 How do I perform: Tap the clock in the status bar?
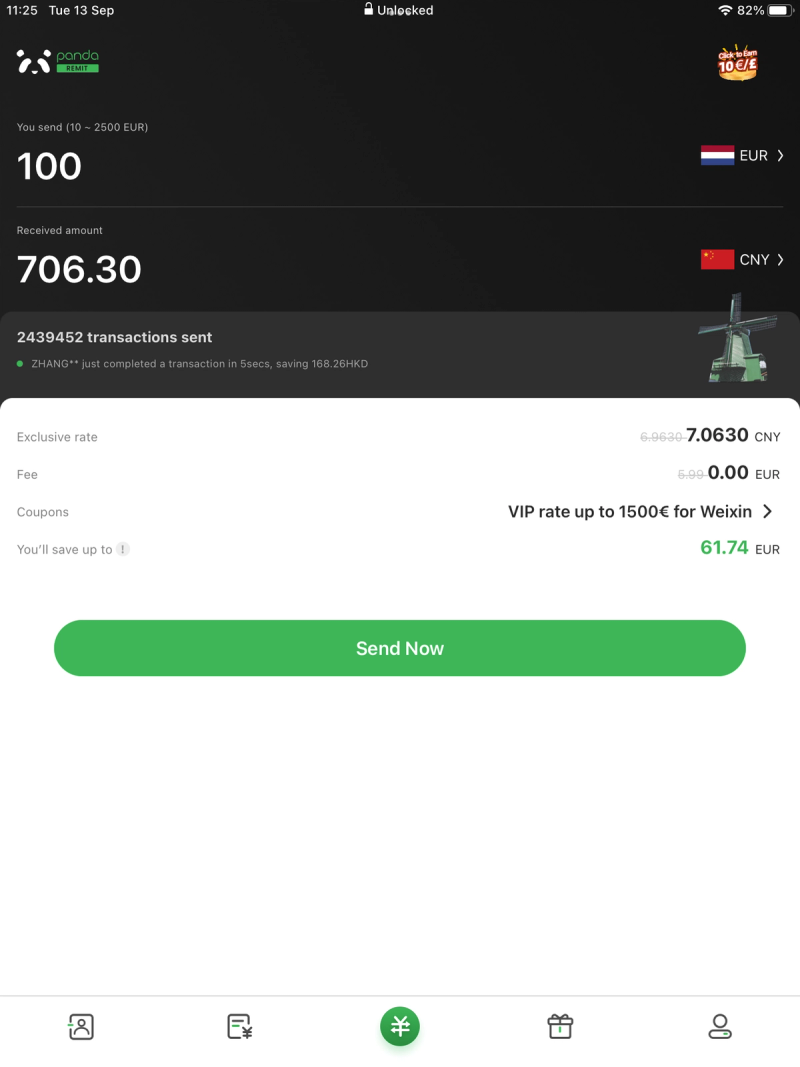(x=24, y=10)
